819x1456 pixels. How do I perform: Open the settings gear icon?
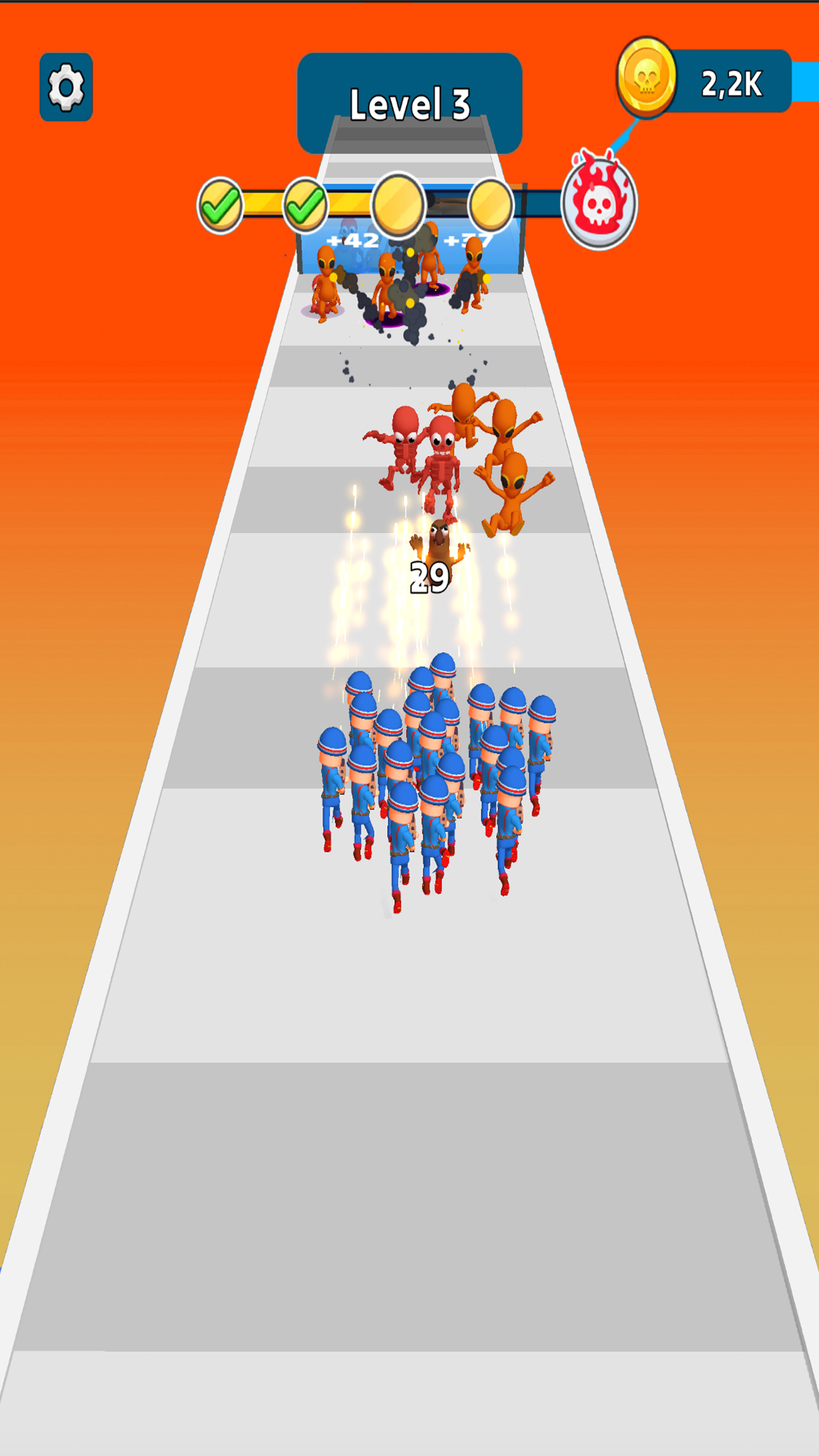click(x=66, y=87)
